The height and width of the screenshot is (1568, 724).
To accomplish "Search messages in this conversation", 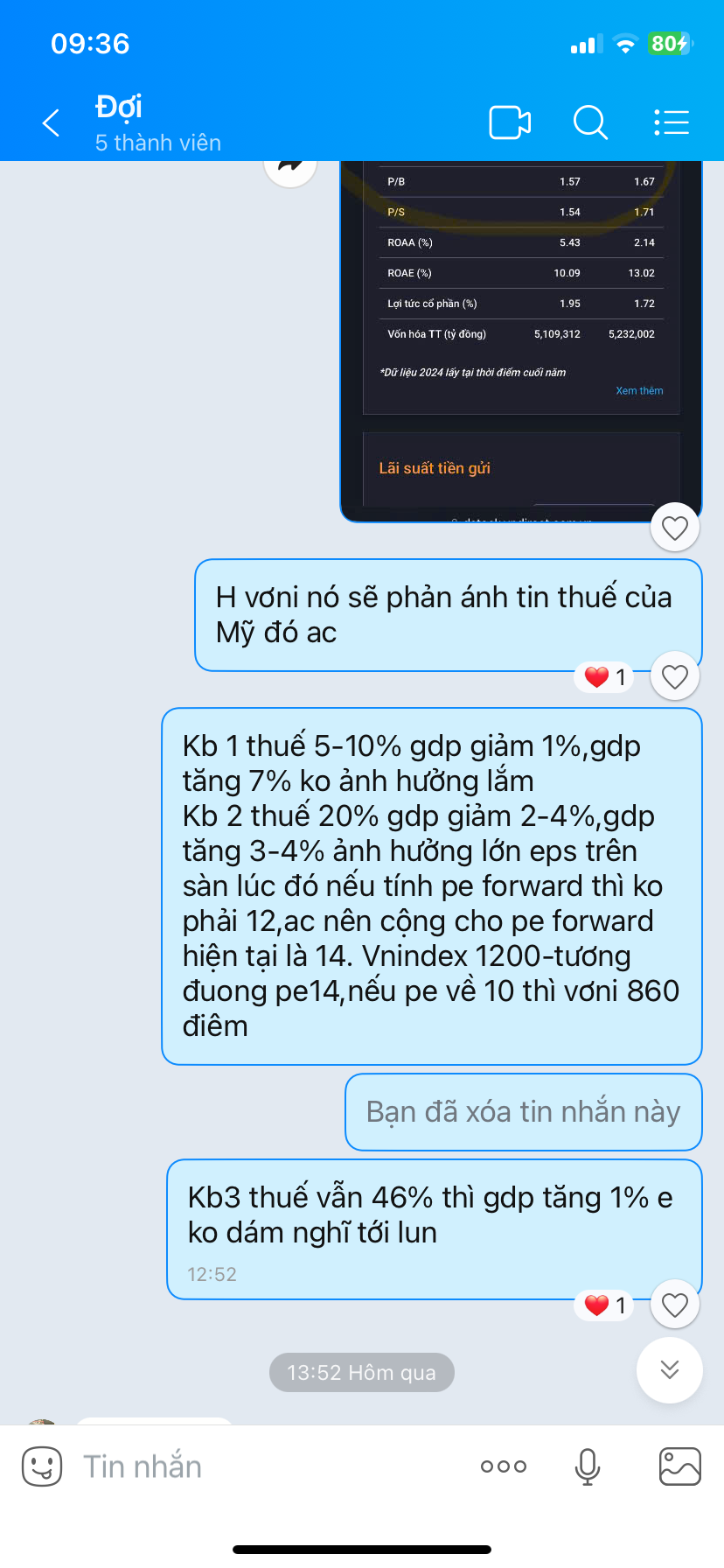I will (590, 122).
